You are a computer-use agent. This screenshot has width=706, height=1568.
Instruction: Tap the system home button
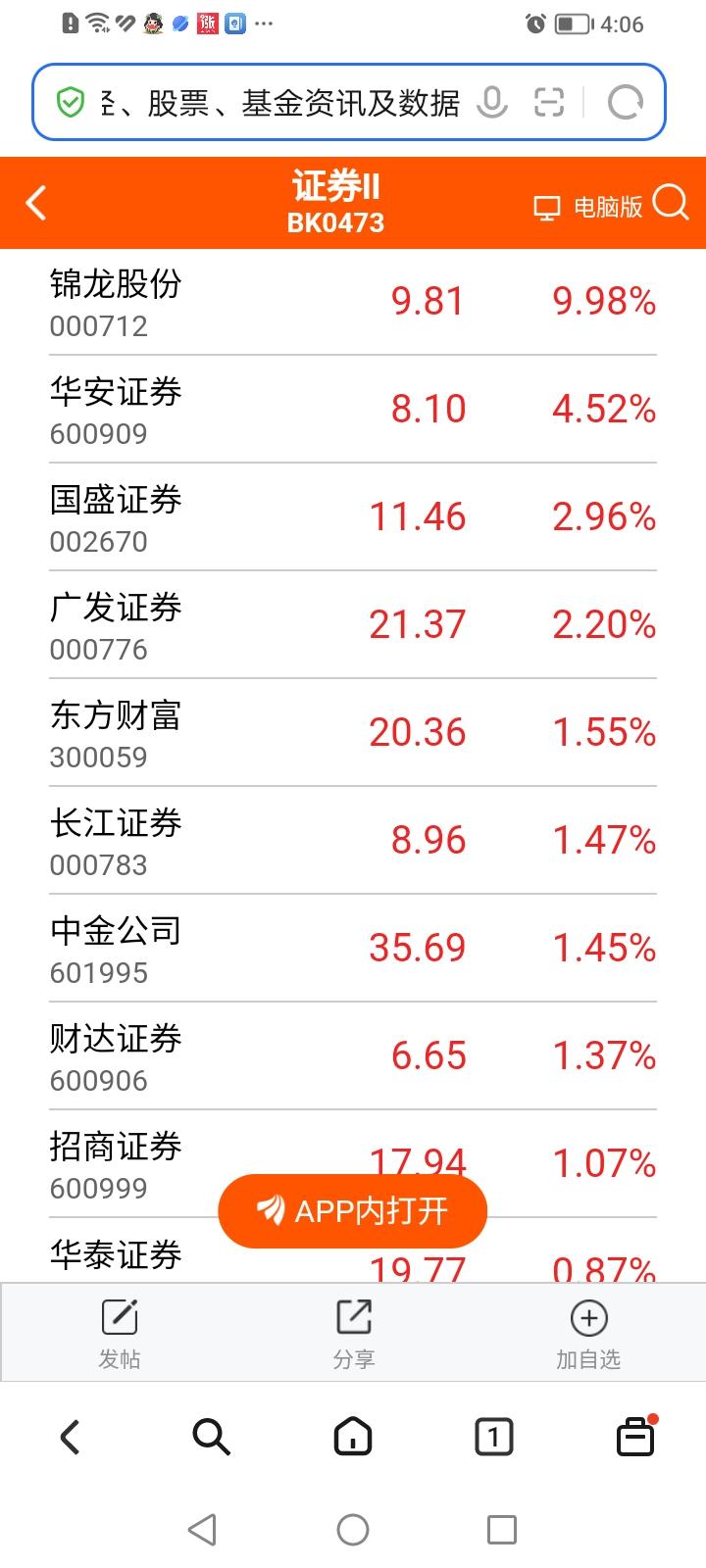pyautogui.click(x=353, y=1529)
